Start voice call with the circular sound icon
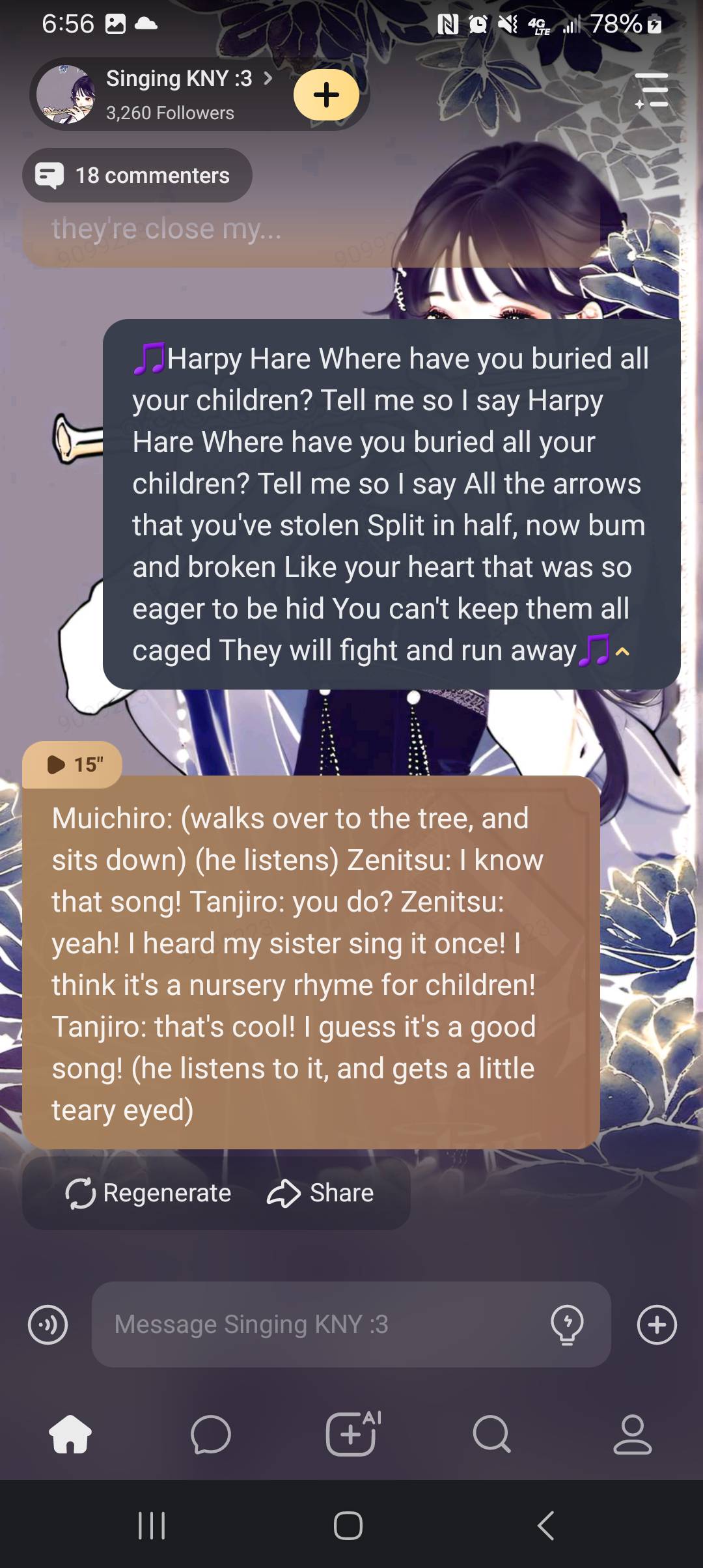The width and height of the screenshot is (703, 1568). (48, 1324)
